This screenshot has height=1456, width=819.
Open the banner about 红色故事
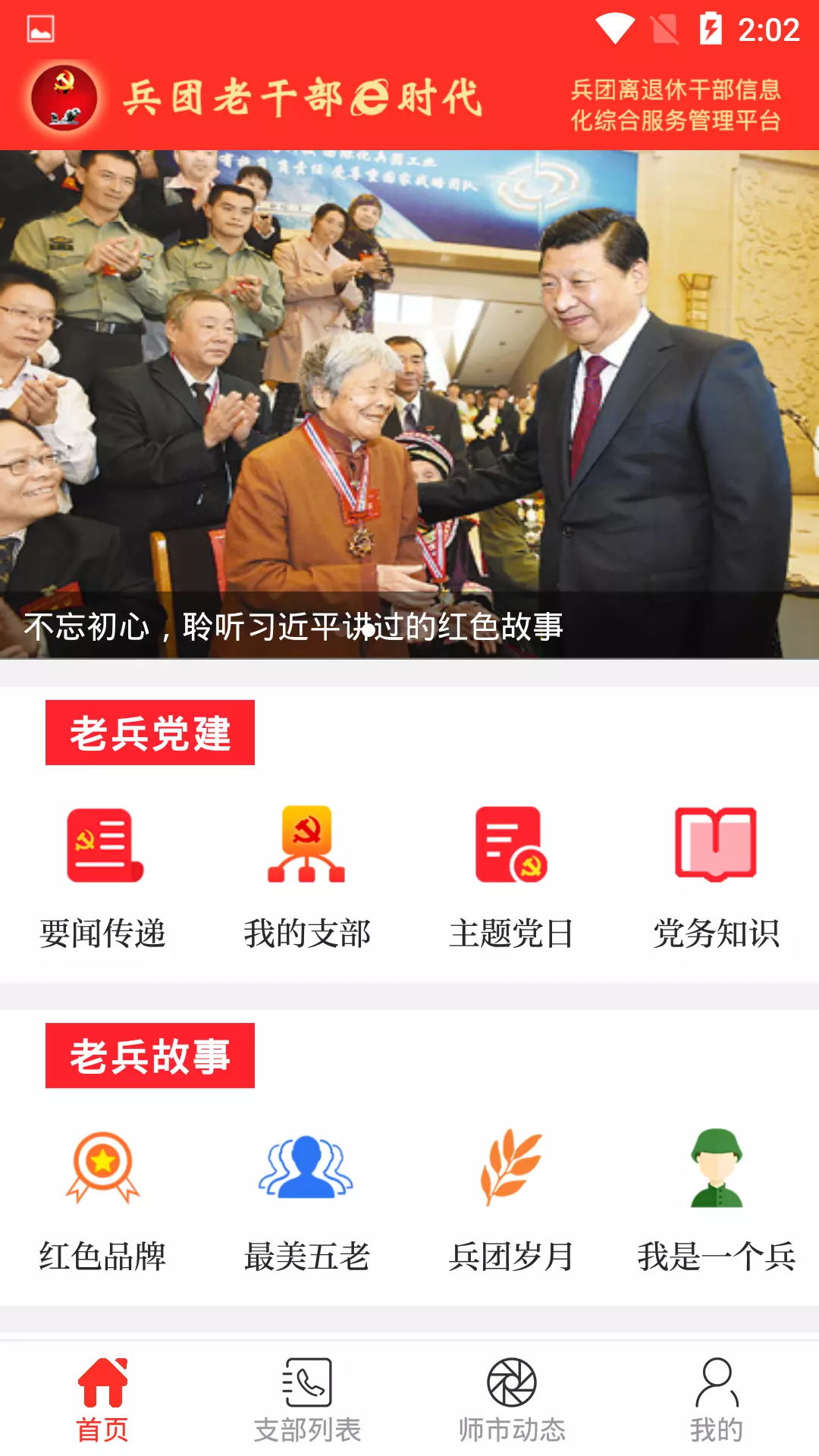[409, 404]
